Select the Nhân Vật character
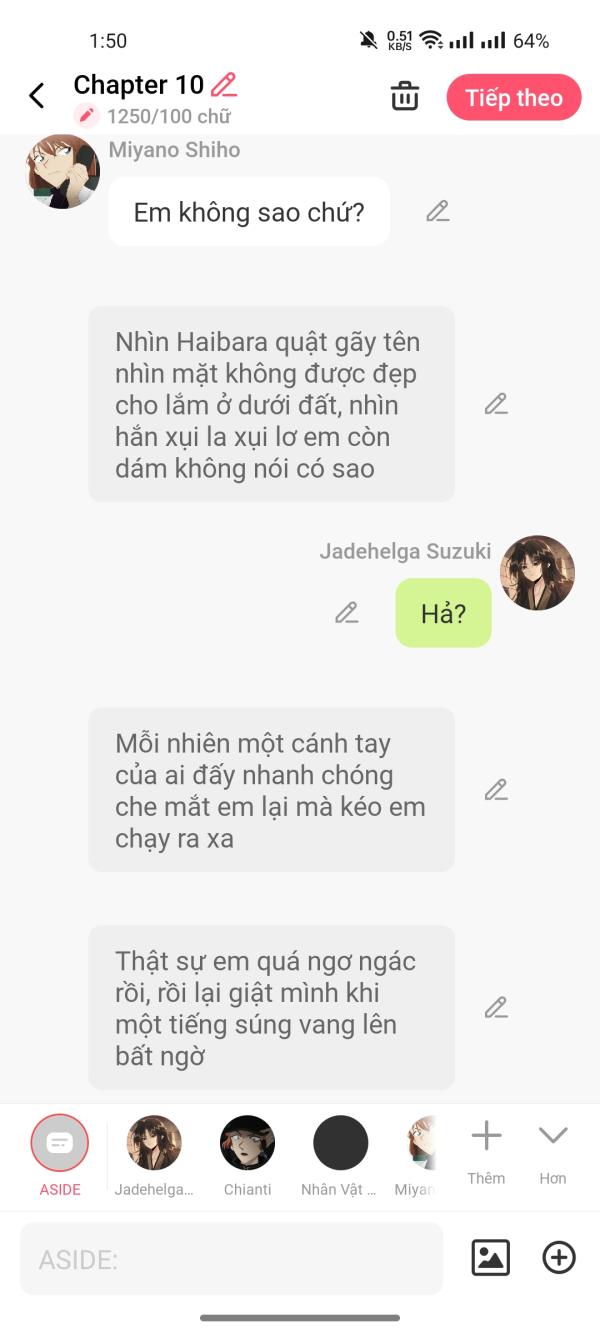Screen dimensions: 600x1333 coord(340,1143)
